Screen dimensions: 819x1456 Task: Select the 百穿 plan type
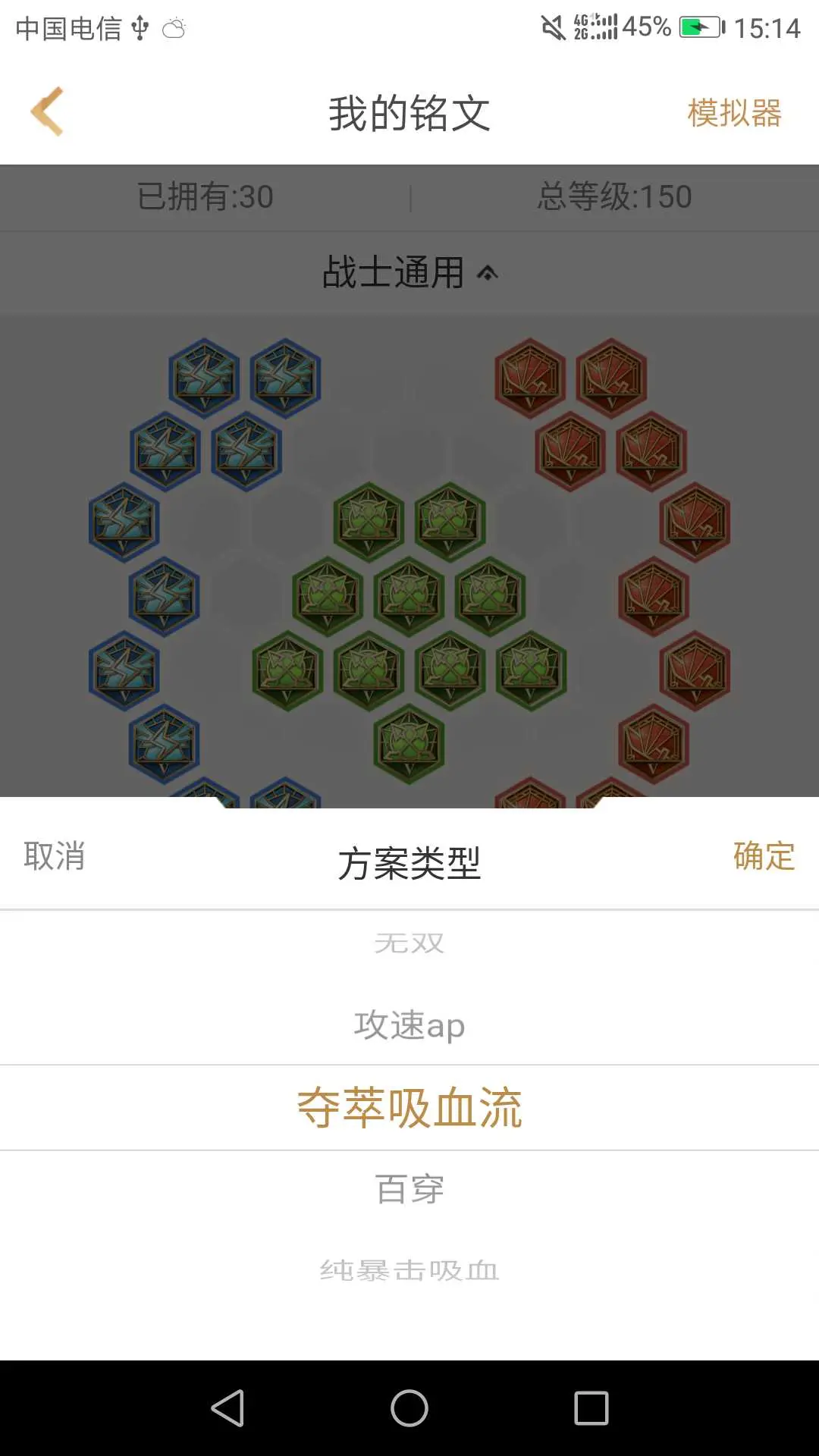pyautogui.click(x=409, y=1189)
